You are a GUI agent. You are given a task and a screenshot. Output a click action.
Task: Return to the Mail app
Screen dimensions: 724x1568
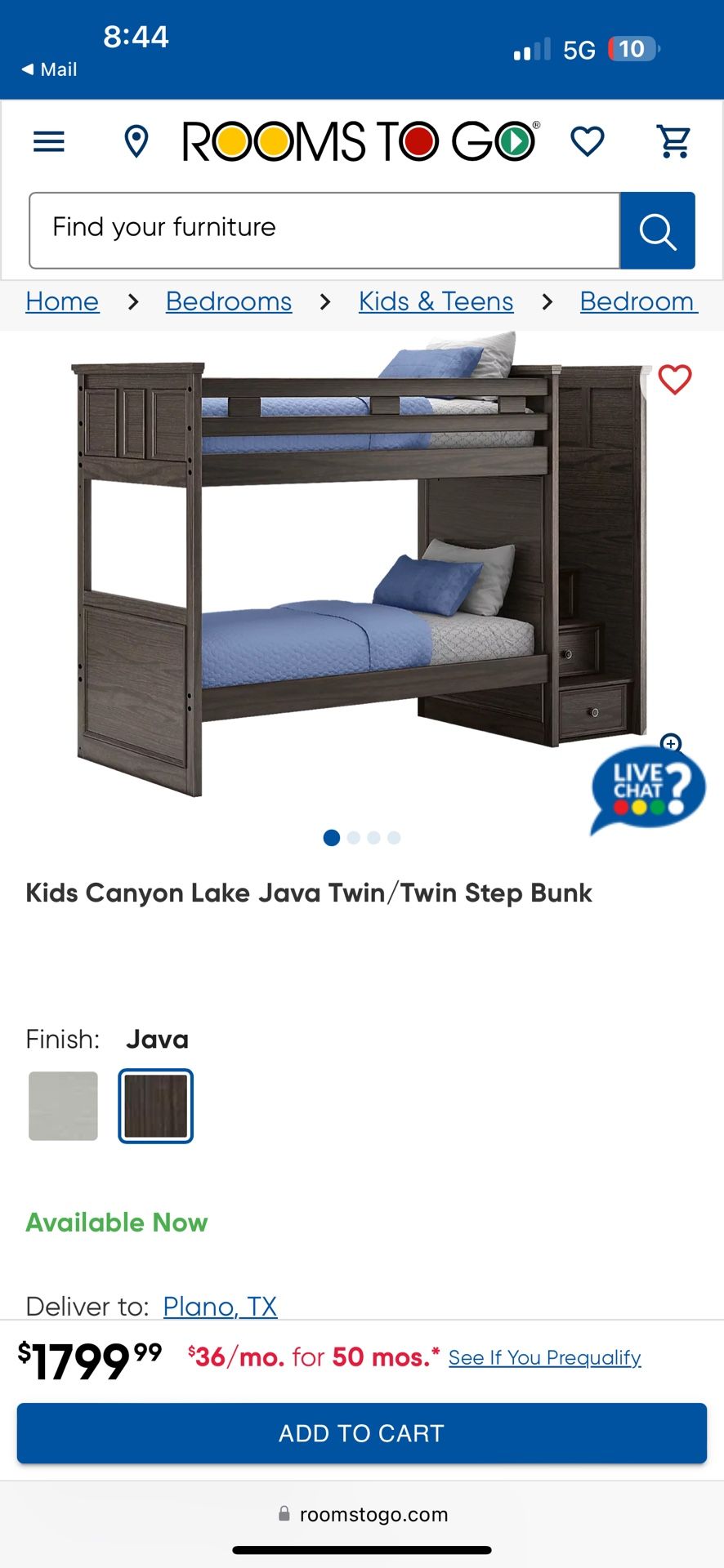coord(49,69)
